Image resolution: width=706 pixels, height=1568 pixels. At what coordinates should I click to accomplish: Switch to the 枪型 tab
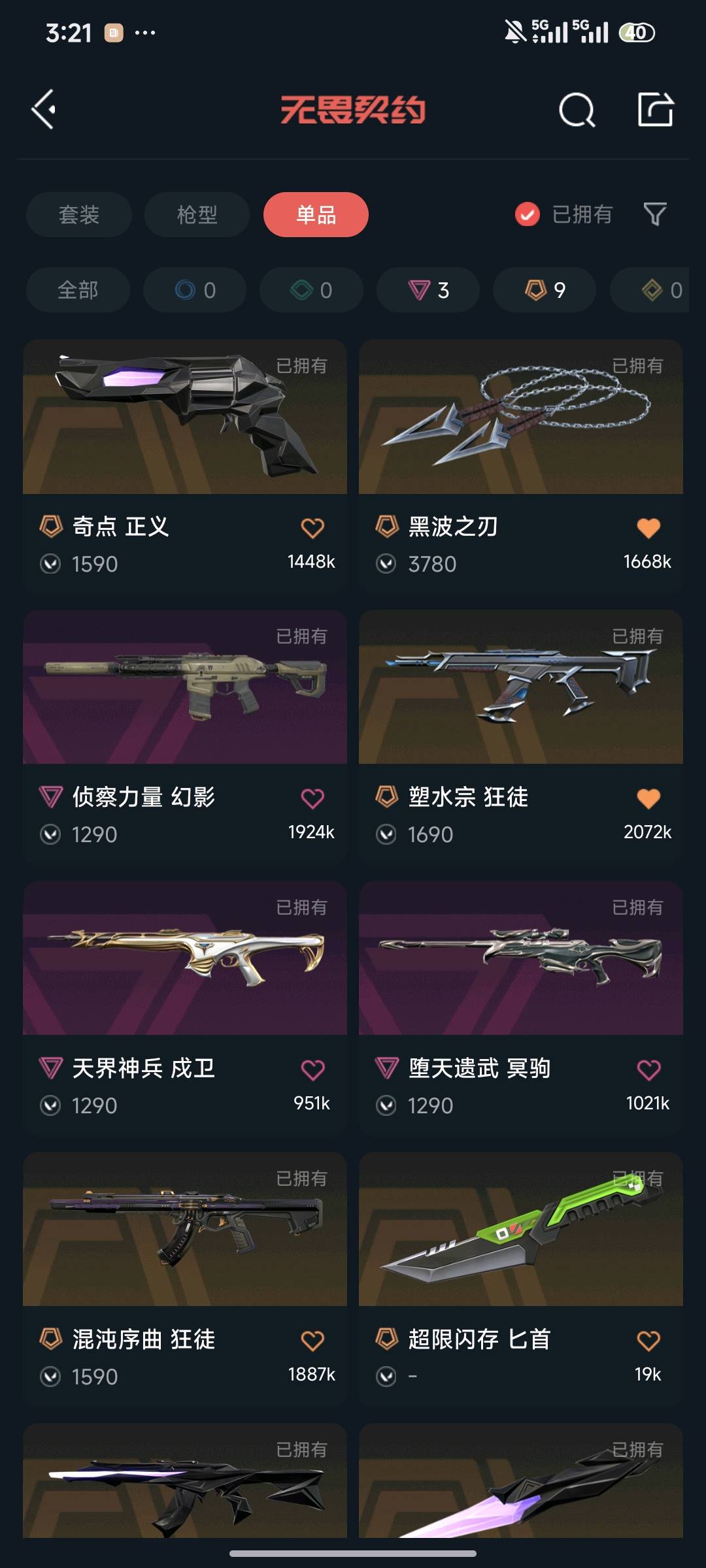197,214
